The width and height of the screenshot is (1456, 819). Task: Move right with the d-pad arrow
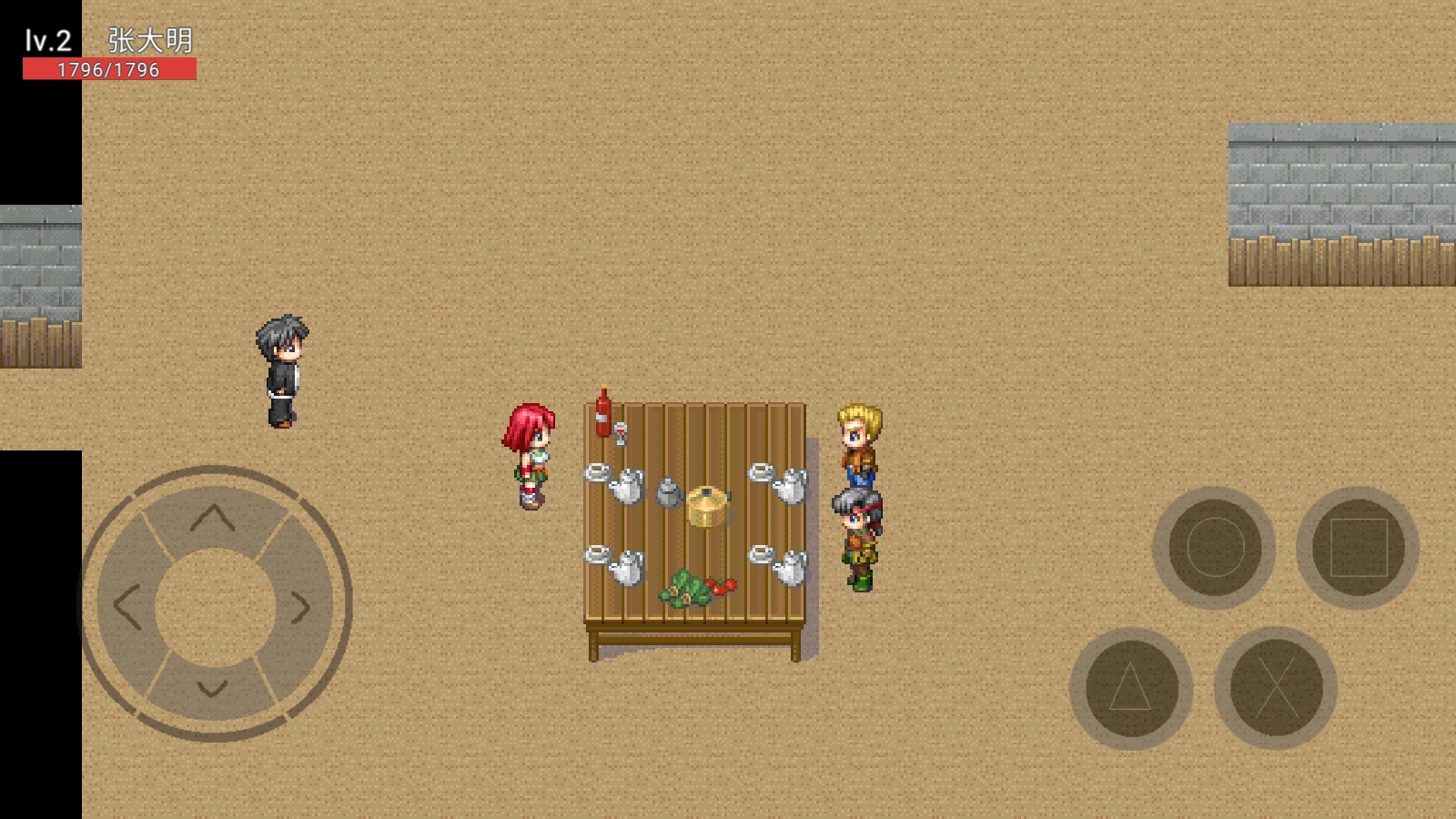click(x=300, y=606)
